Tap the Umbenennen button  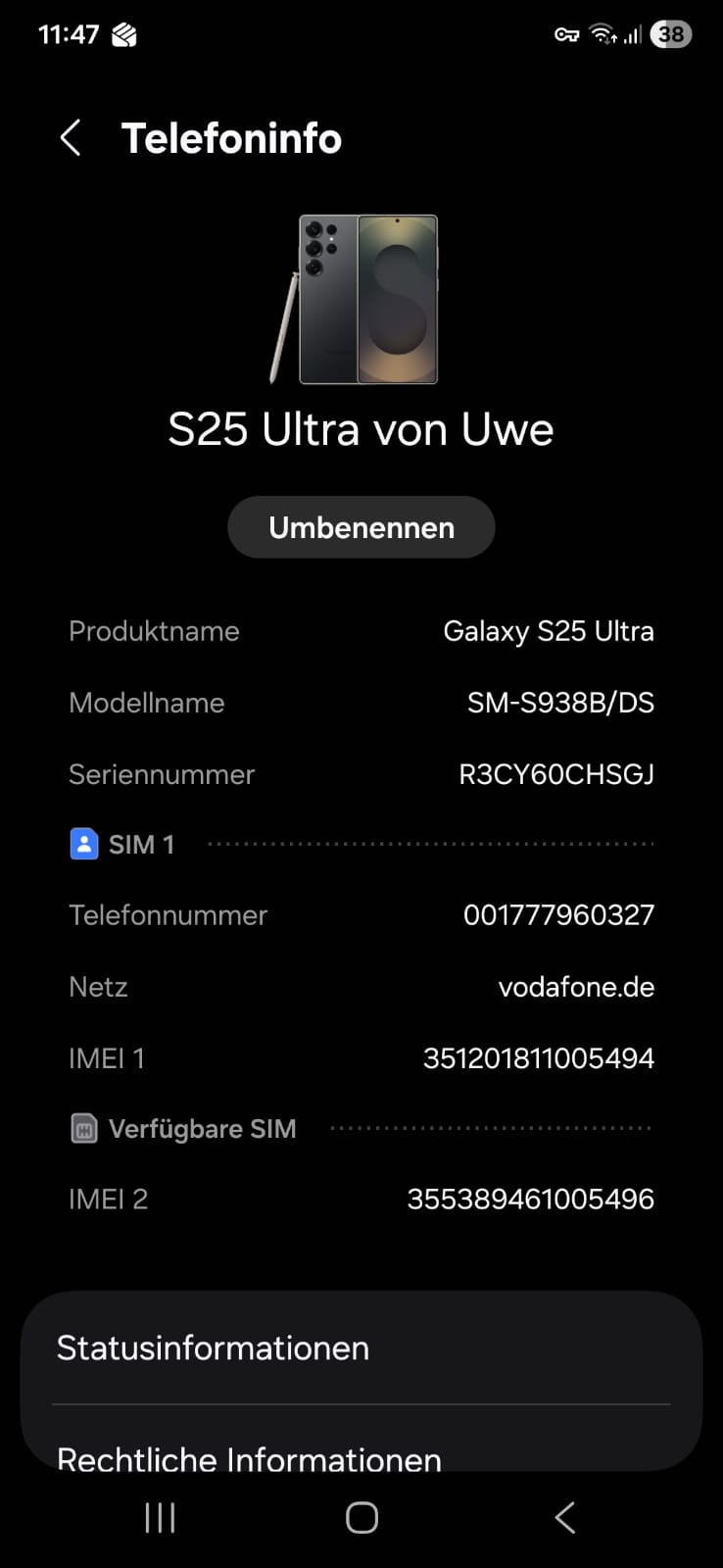pos(361,527)
